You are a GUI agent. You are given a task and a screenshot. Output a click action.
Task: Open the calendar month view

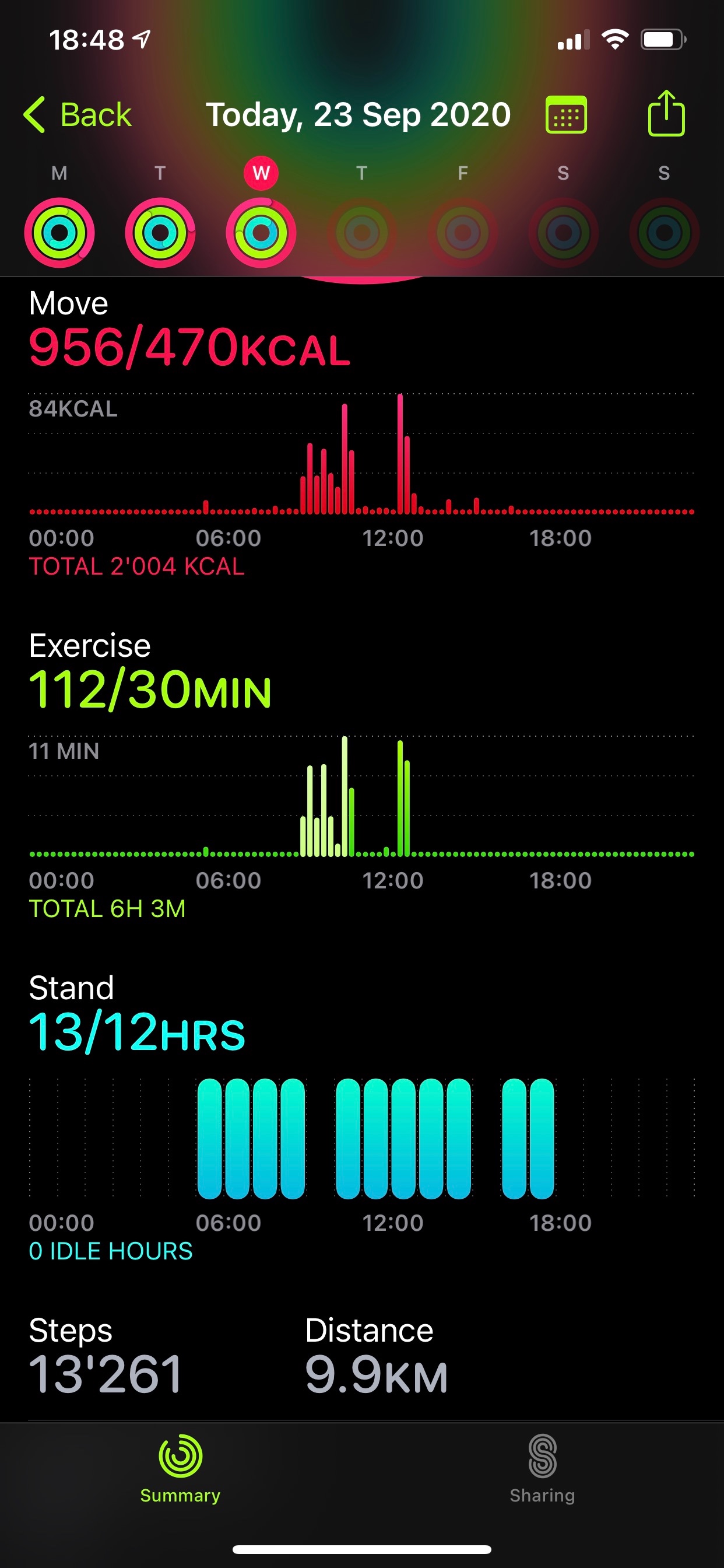click(566, 114)
